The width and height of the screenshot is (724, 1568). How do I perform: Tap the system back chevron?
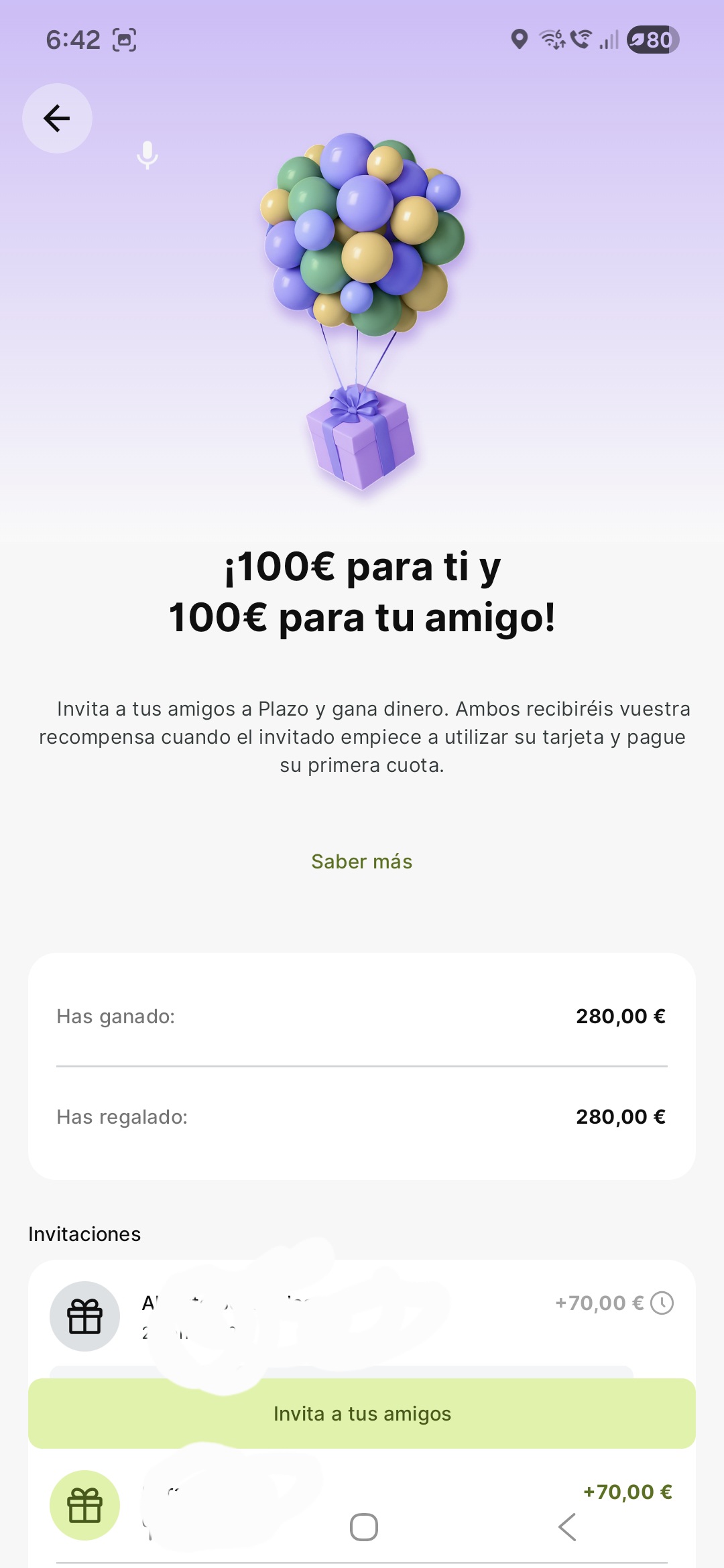(x=567, y=1527)
